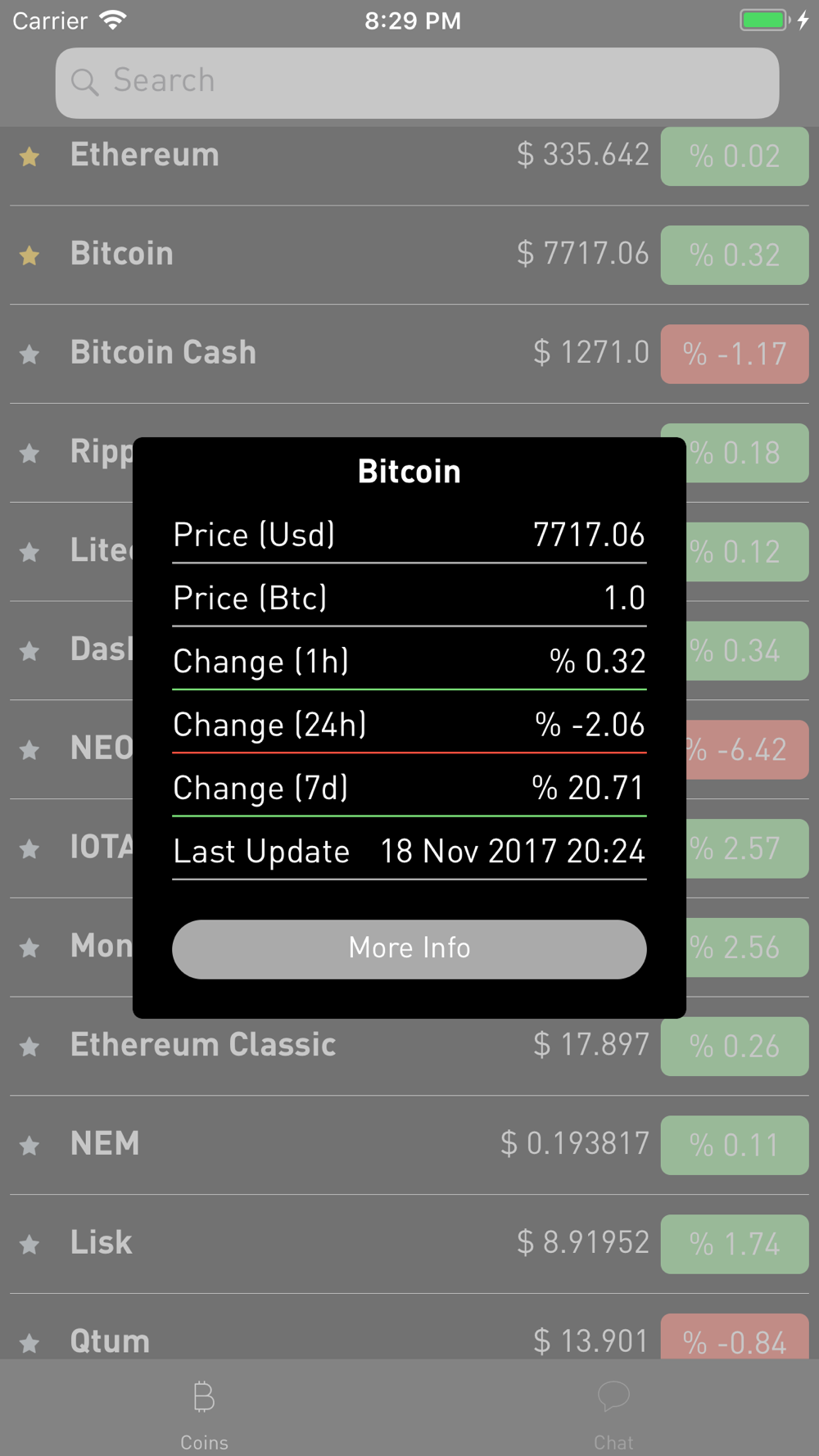Open the Bitcoin Cash row
The height and width of the screenshot is (1456, 819).
point(409,354)
